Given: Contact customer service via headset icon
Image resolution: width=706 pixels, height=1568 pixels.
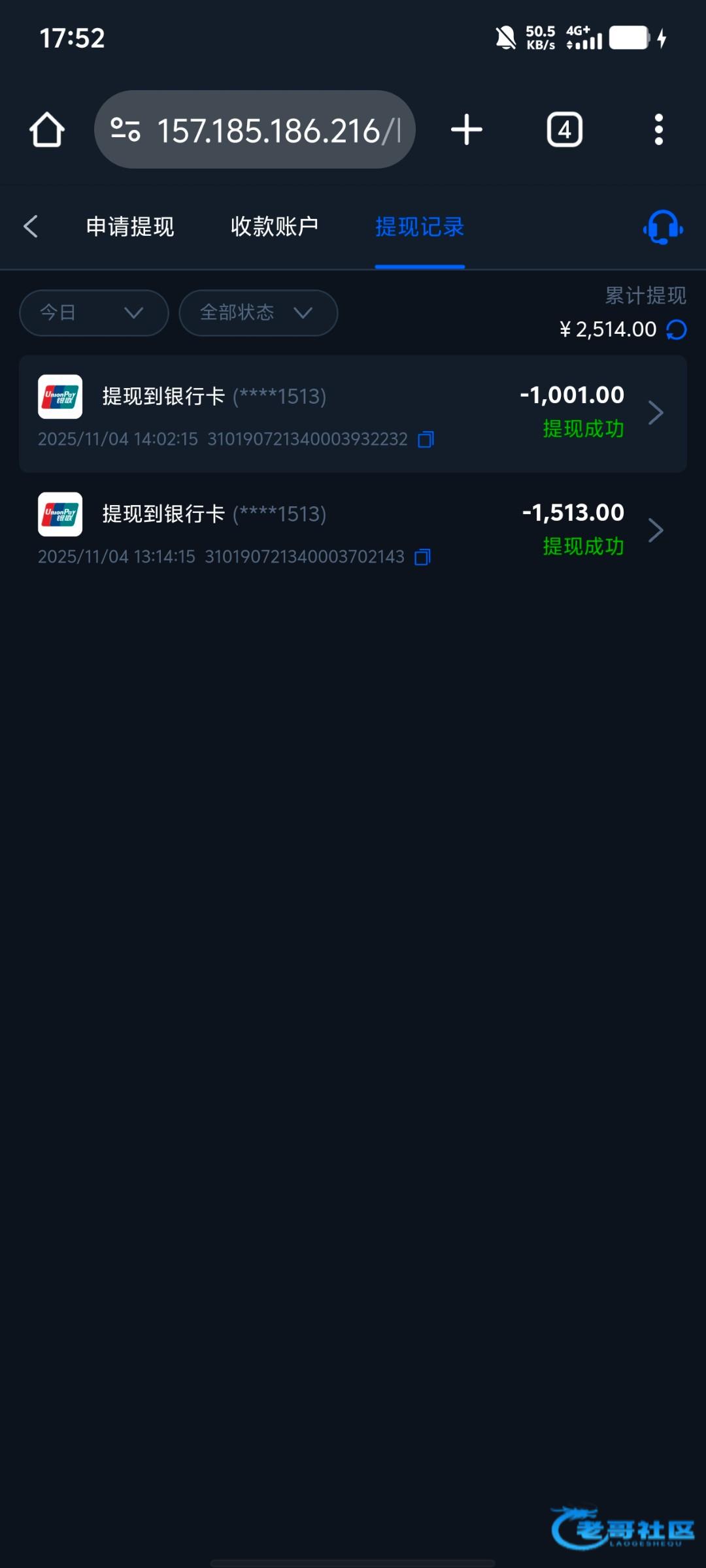Looking at the screenshot, I should [x=662, y=227].
